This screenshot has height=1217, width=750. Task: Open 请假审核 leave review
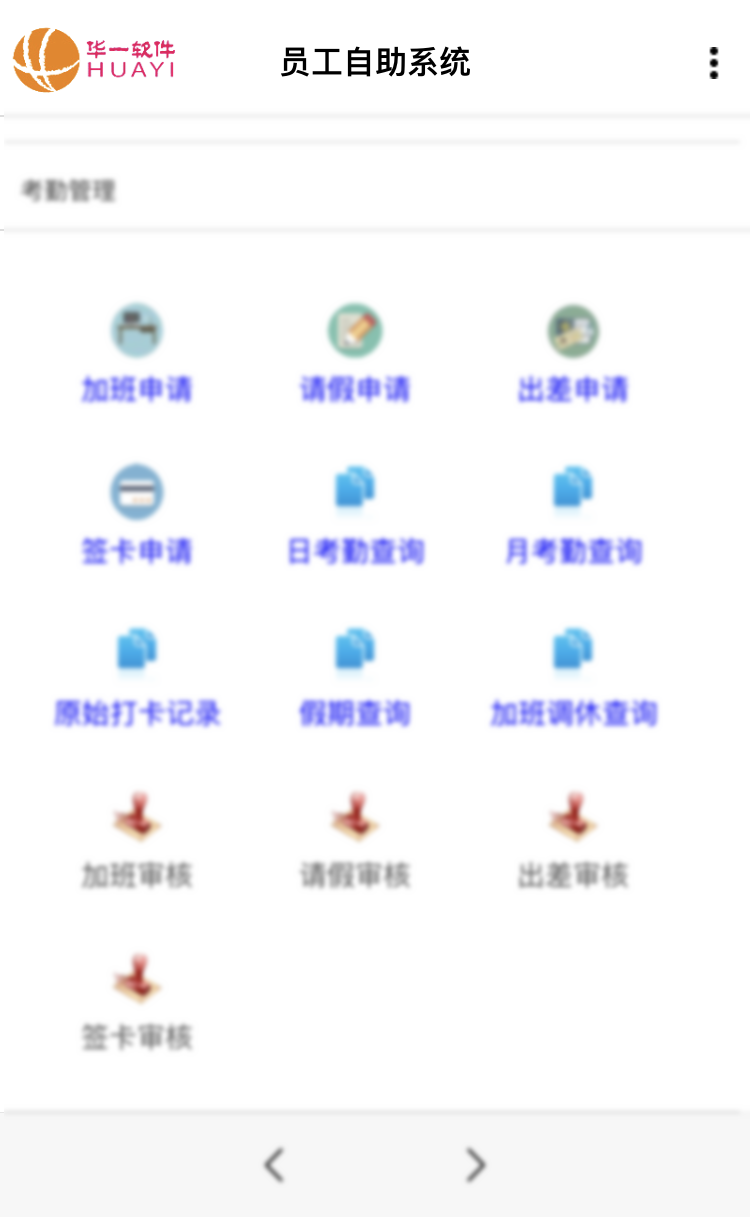coord(355,840)
